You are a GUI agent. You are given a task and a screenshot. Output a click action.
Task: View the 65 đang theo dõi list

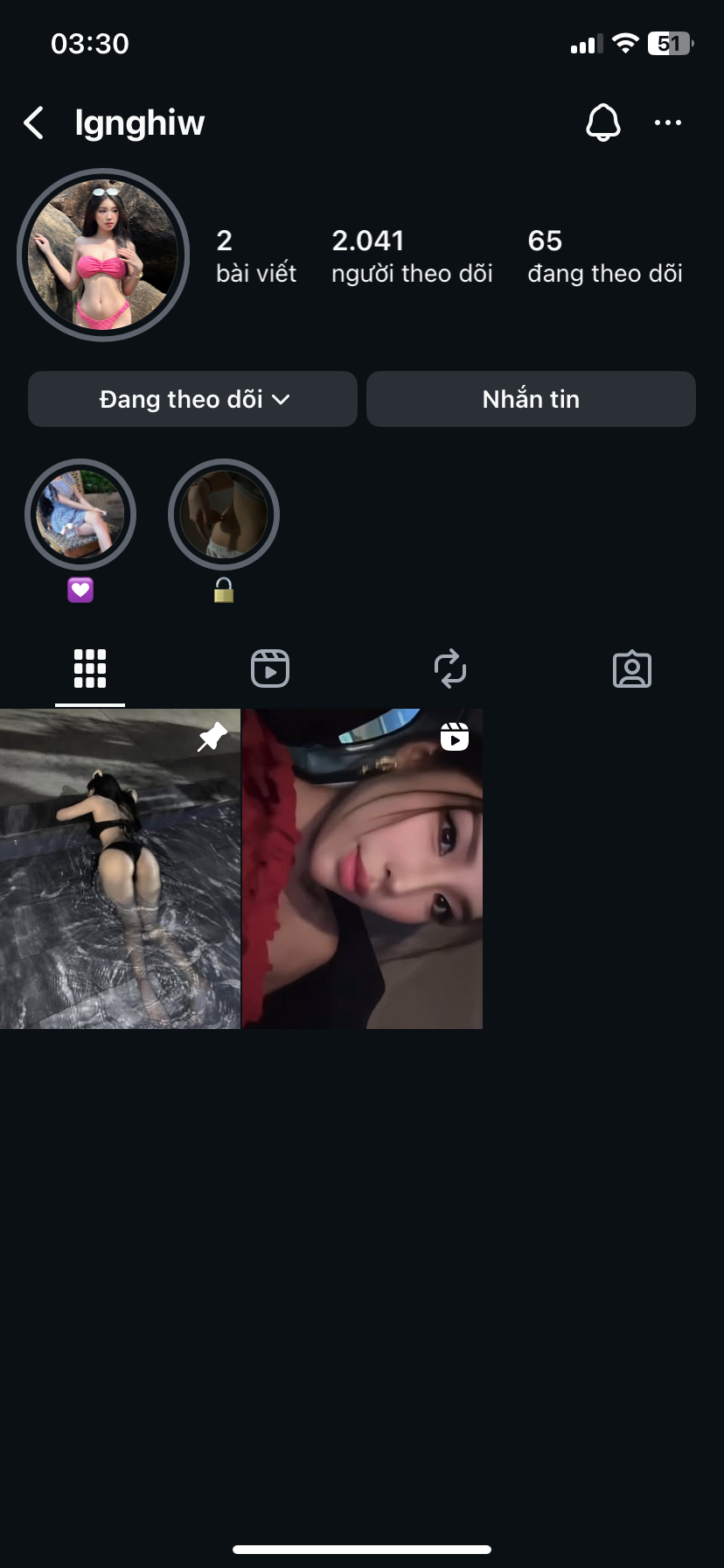pyautogui.click(x=604, y=255)
